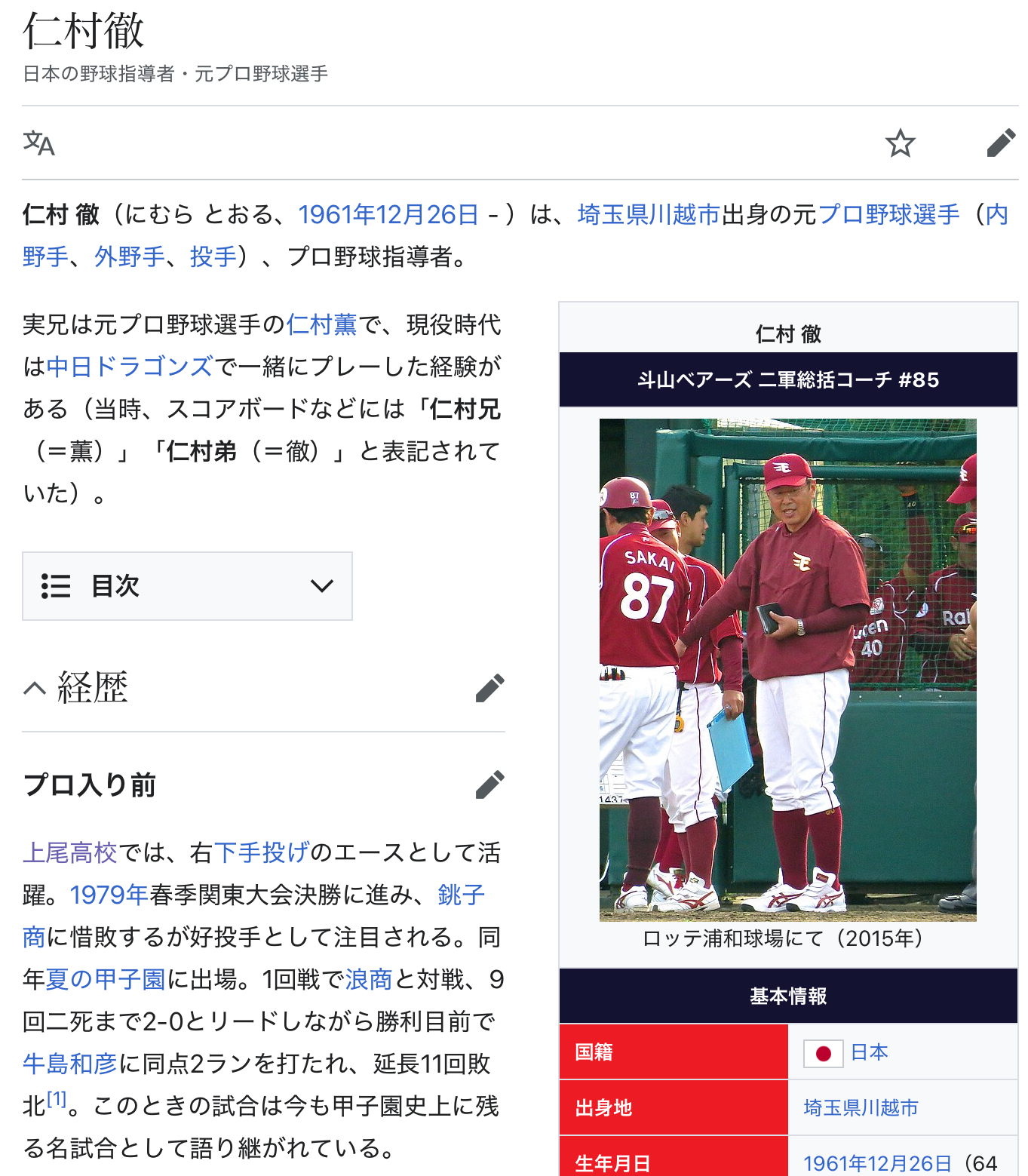The height and width of the screenshot is (1176, 1028).
Task: Follow the プロ野球選手 link
Action: 888,215
